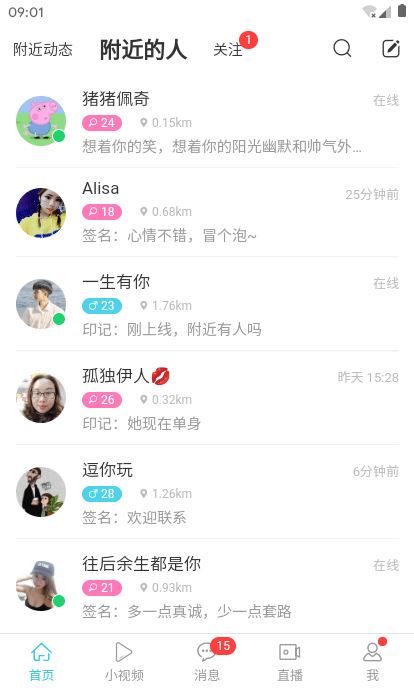
Task: Open 猪猪佩奇's profile row
Action: click(207, 122)
